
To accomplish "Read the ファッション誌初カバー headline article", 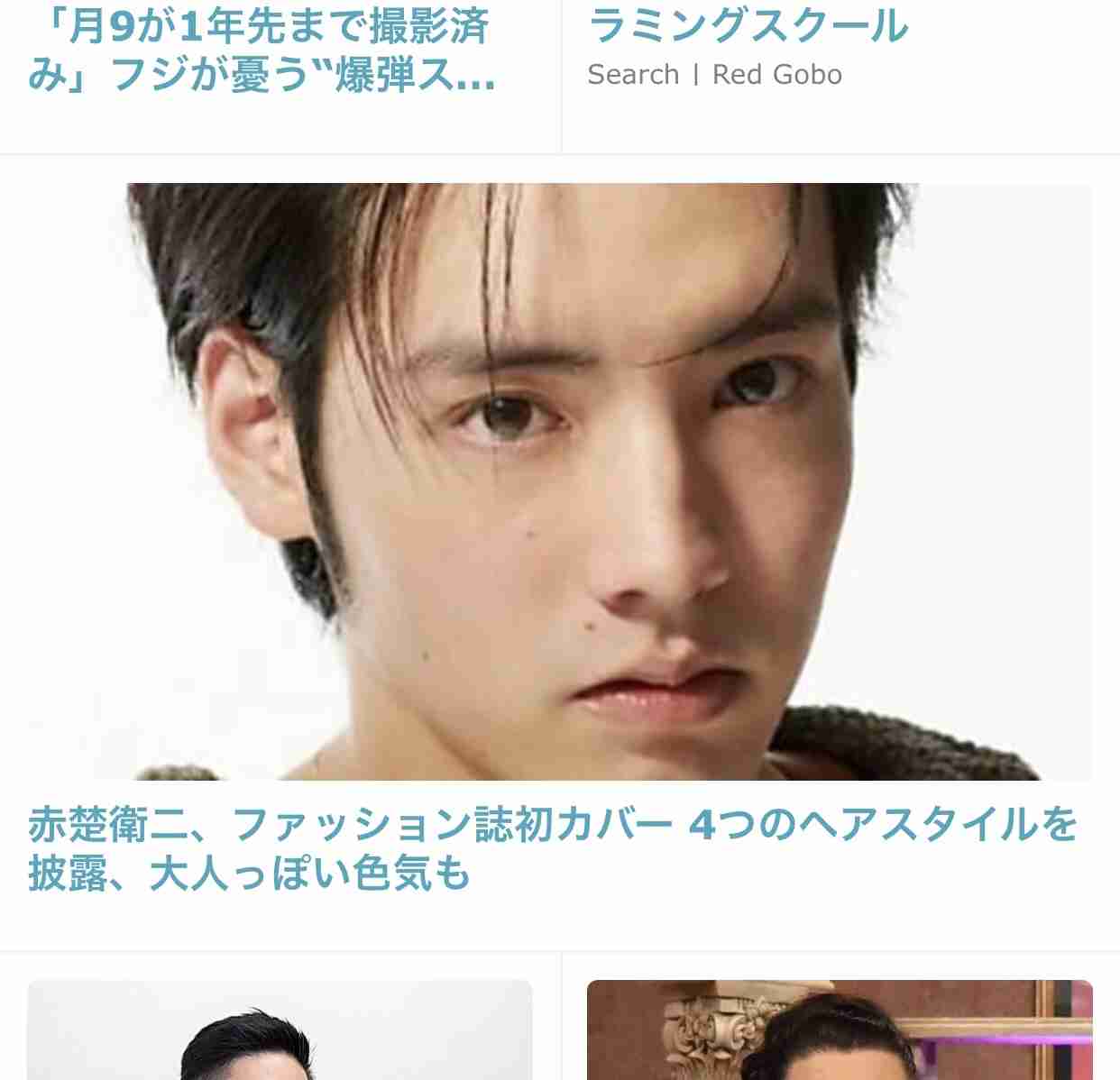I will click(x=552, y=848).
